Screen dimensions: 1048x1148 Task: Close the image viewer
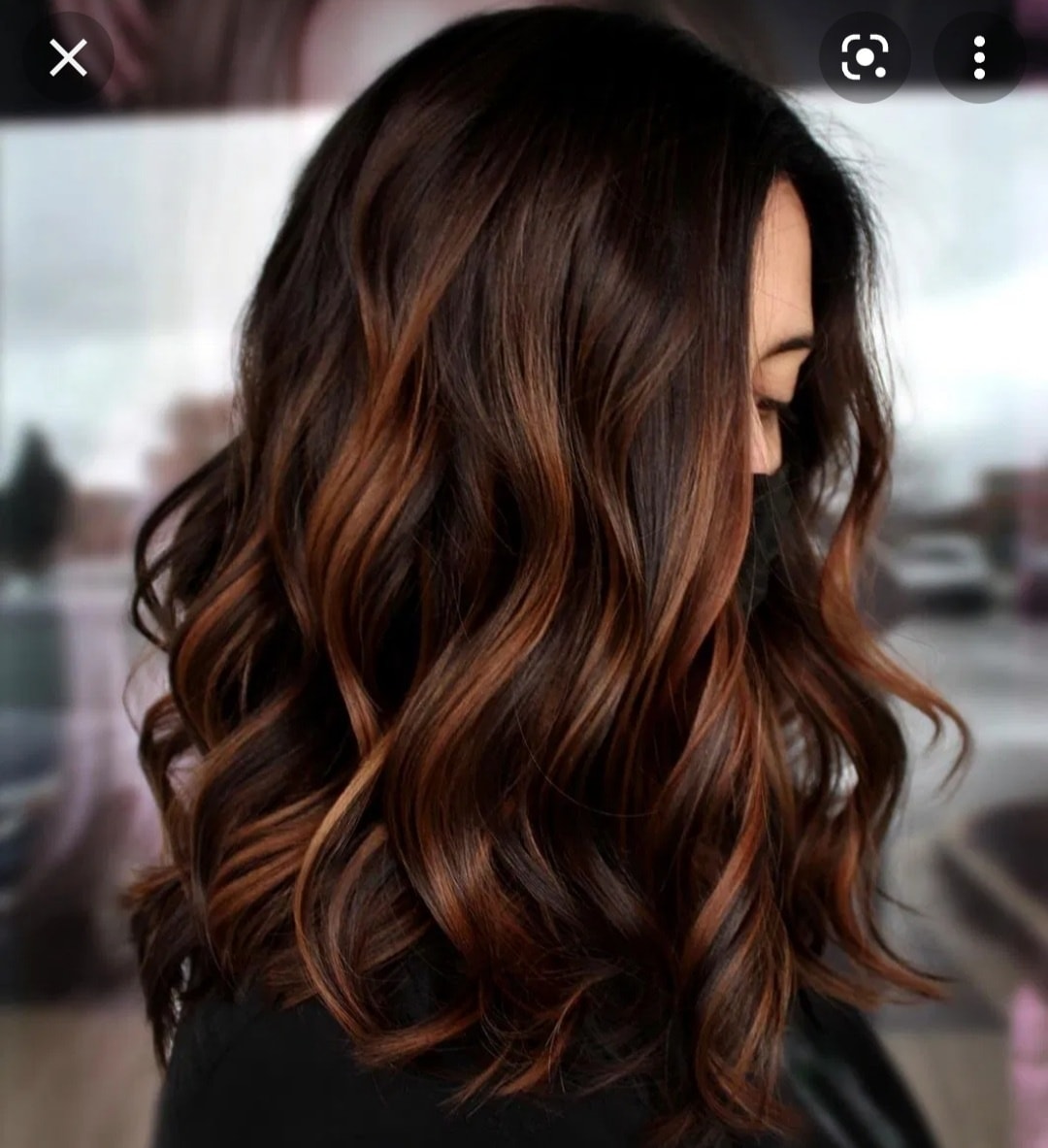[68, 58]
